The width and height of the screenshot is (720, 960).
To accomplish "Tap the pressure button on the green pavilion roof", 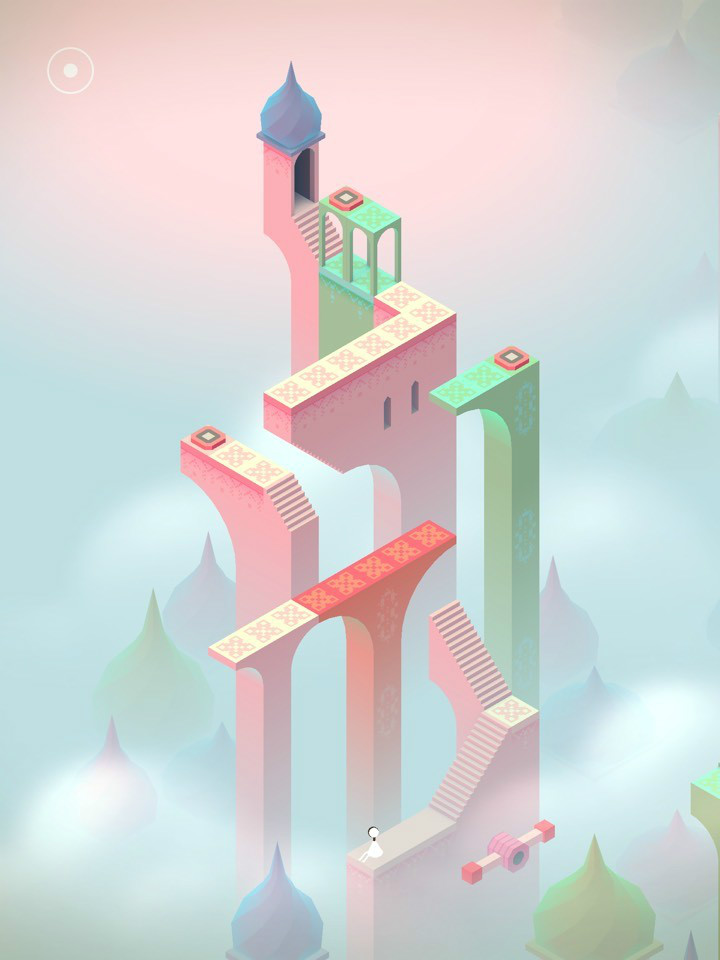I will pos(345,196).
